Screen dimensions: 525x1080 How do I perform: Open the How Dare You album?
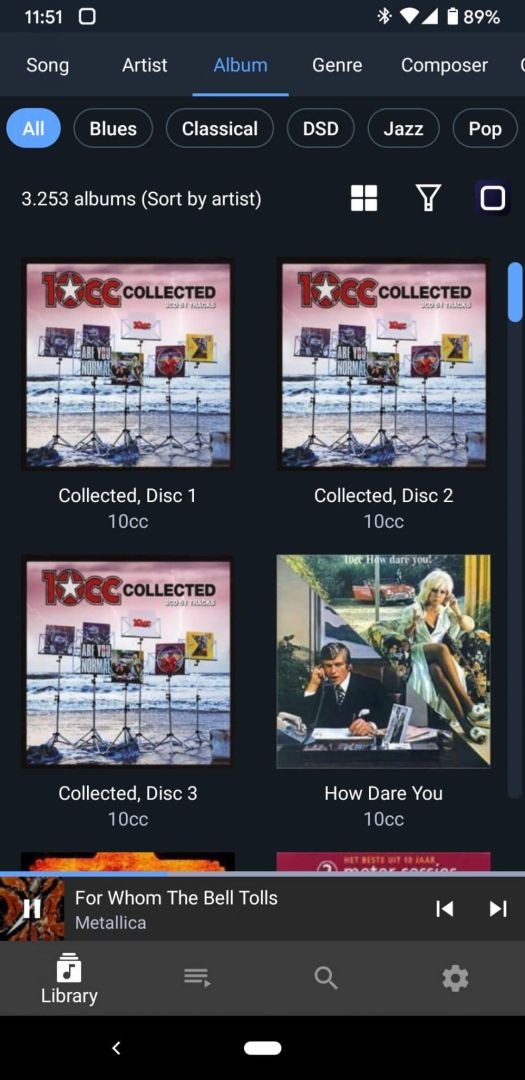pos(384,692)
